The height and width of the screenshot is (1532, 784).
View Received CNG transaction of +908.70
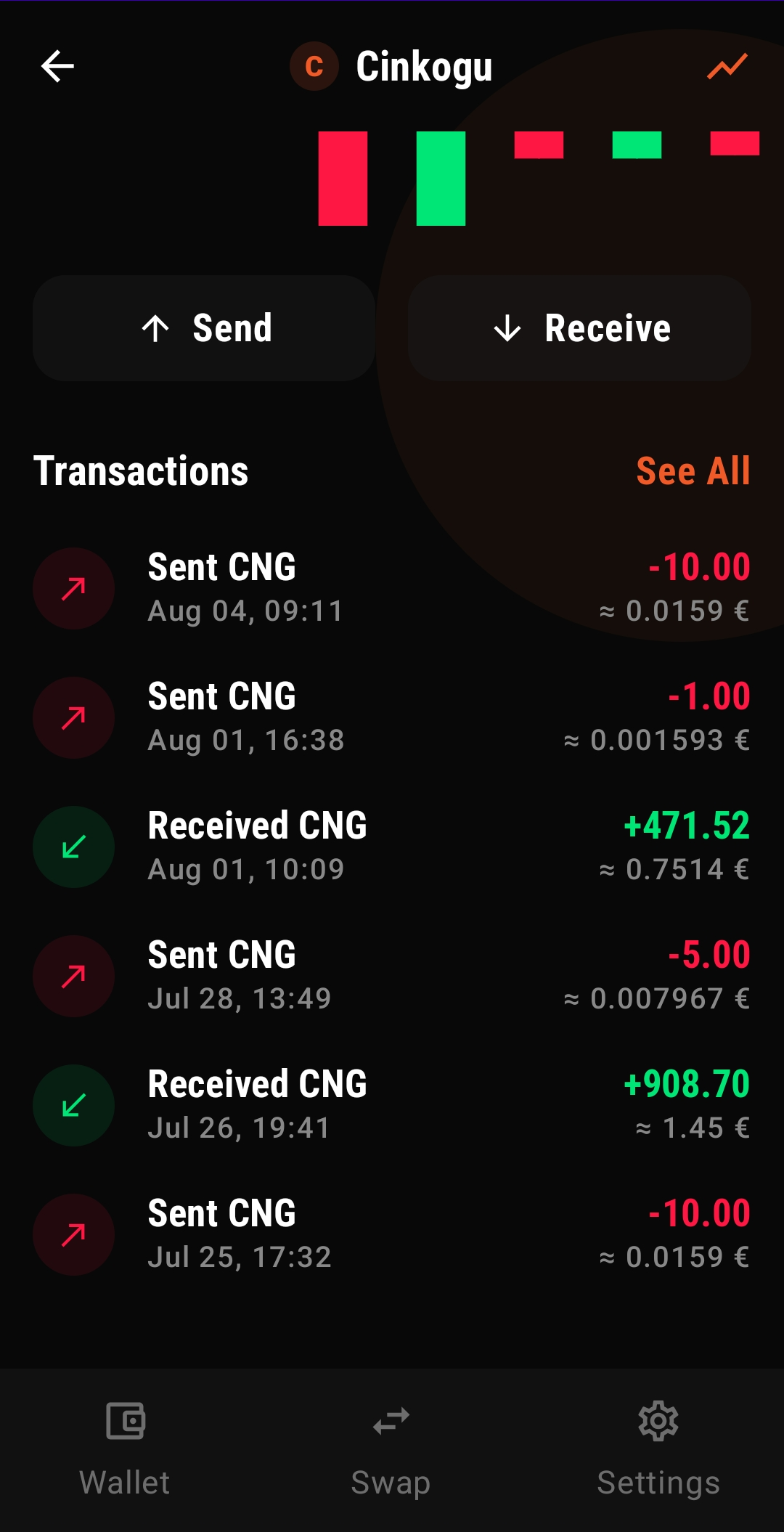(x=392, y=1105)
